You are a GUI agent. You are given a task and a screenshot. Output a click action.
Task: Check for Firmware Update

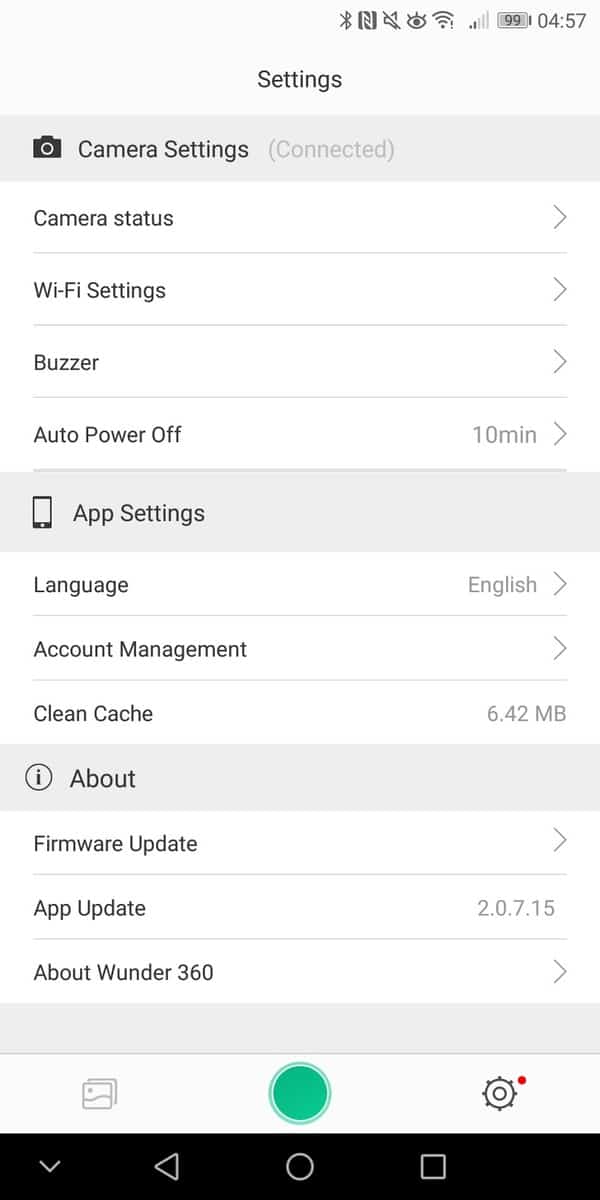300,843
